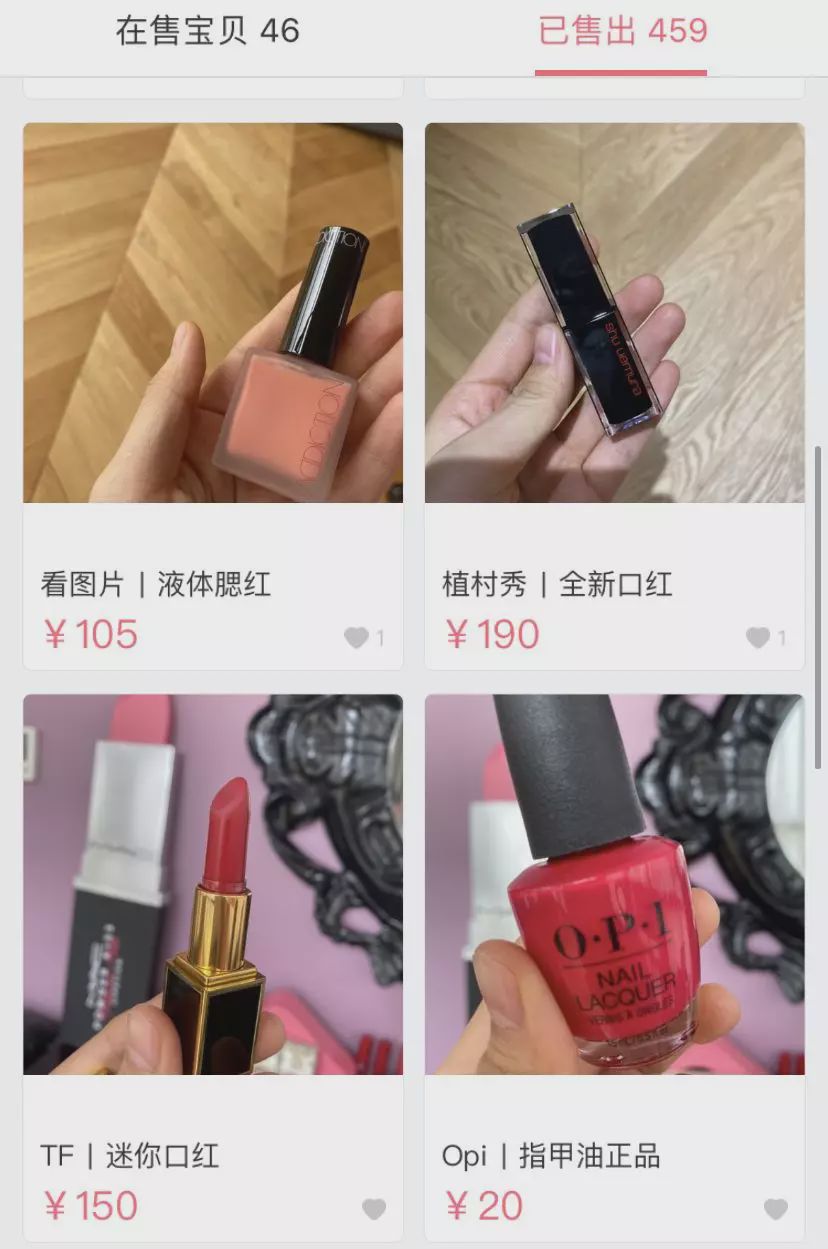Like the Opi nail polish listing
Viewport: 828px width, 1249px height.
(775, 1210)
